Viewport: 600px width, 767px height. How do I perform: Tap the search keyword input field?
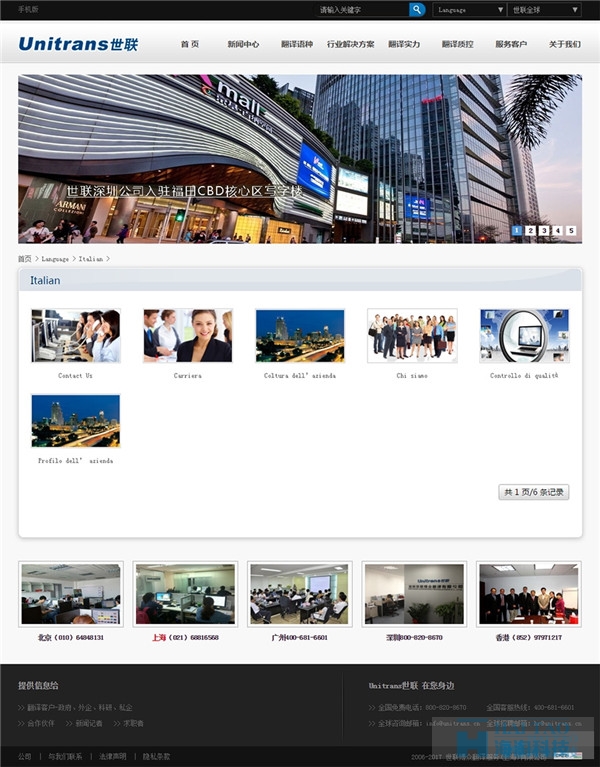[362, 10]
